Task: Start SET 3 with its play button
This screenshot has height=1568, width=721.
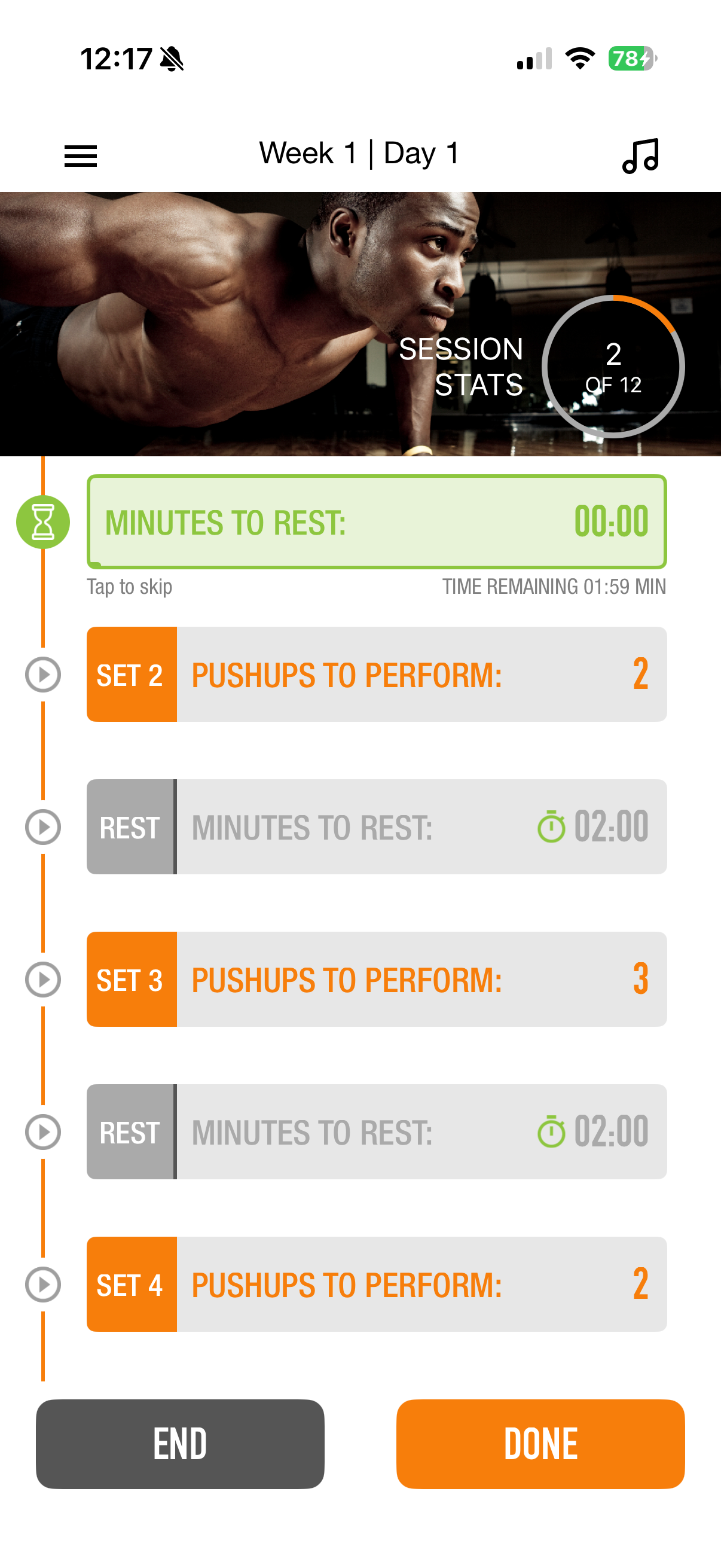Action: 41,979
